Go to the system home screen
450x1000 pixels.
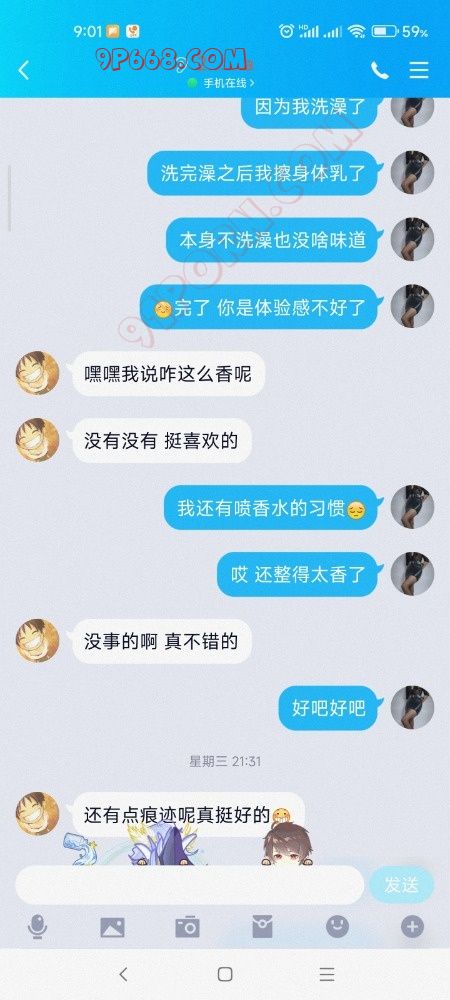tap(224, 974)
